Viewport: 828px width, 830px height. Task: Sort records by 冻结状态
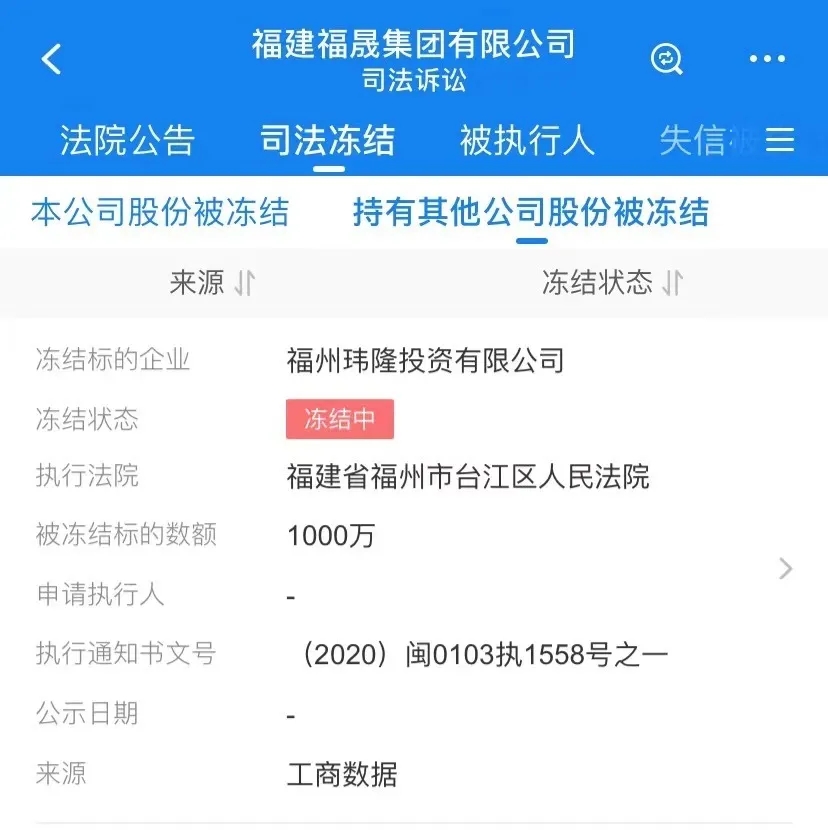tap(612, 283)
